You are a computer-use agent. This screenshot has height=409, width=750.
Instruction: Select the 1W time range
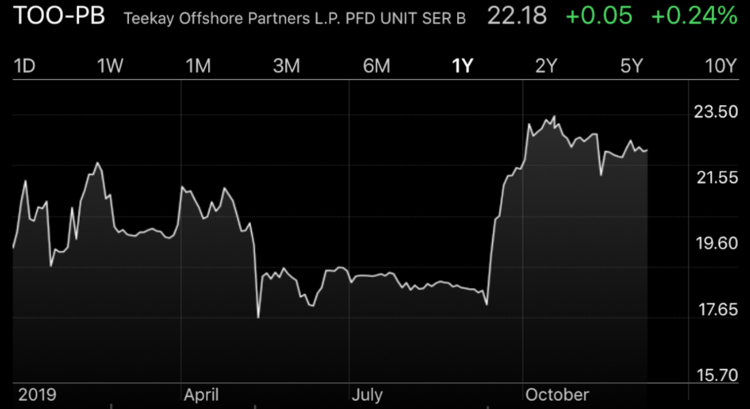(110, 66)
